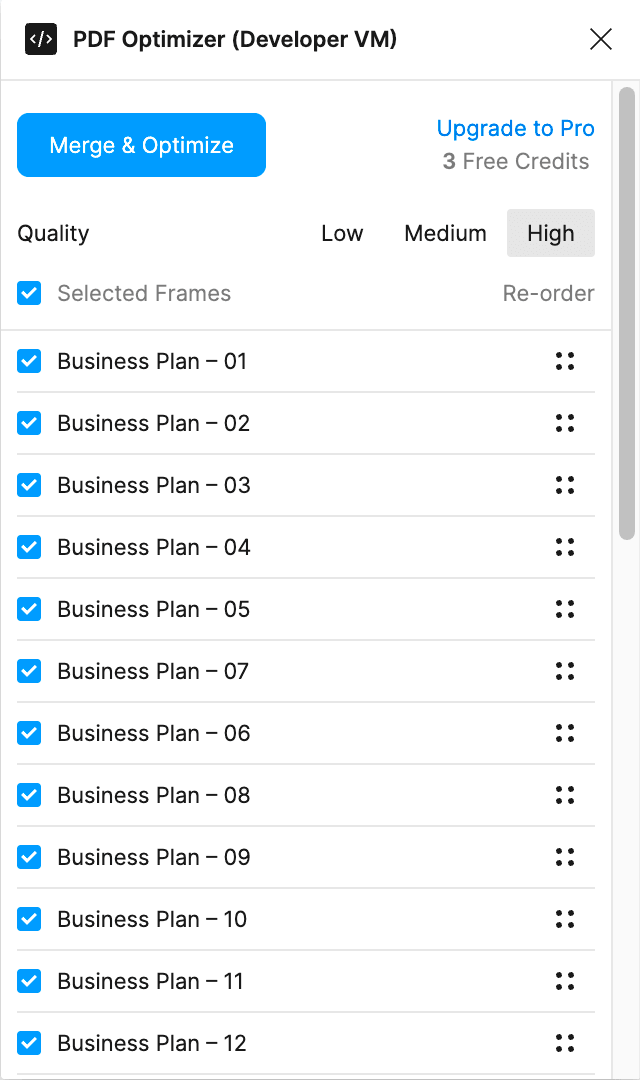
Task: Uncheck Business Plan – 02 checkbox
Action: (x=29, y=423)
